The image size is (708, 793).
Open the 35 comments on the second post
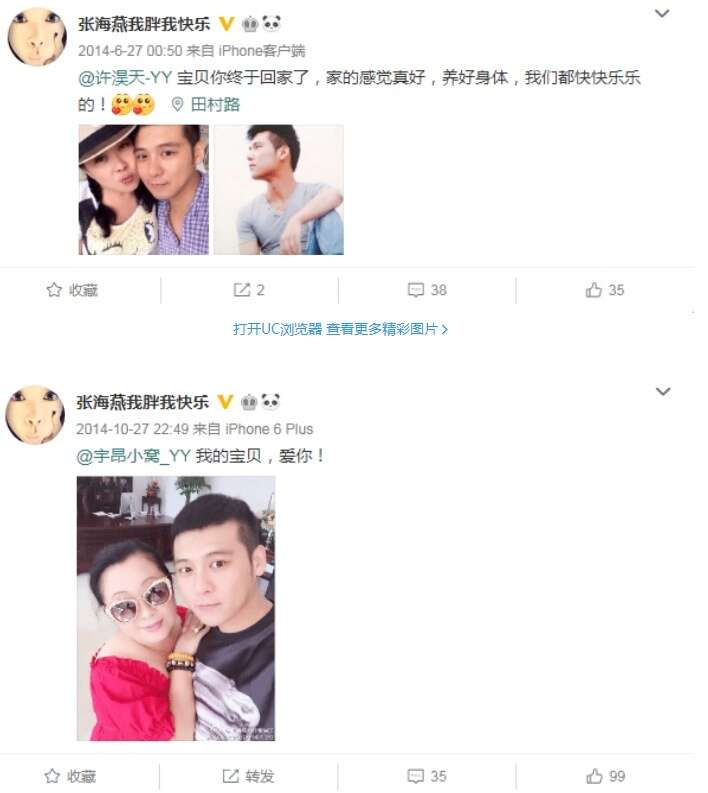[427, 776]
